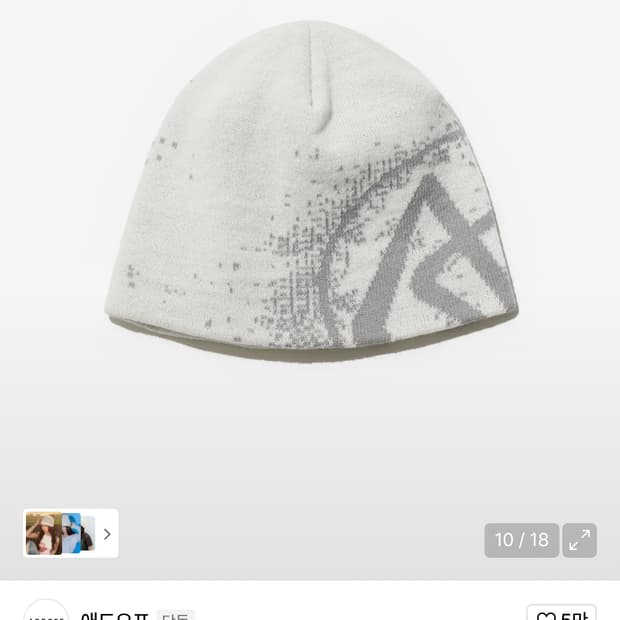
Task: Open the styling photos thumbnail stack
Action: point(70,533)
